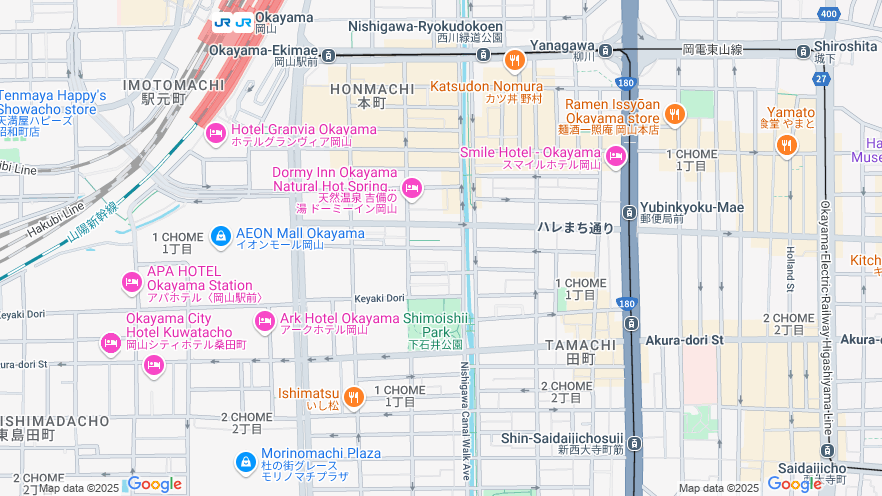Open the Dormy Inn Okayama hotel marker

tap(411, 188)
